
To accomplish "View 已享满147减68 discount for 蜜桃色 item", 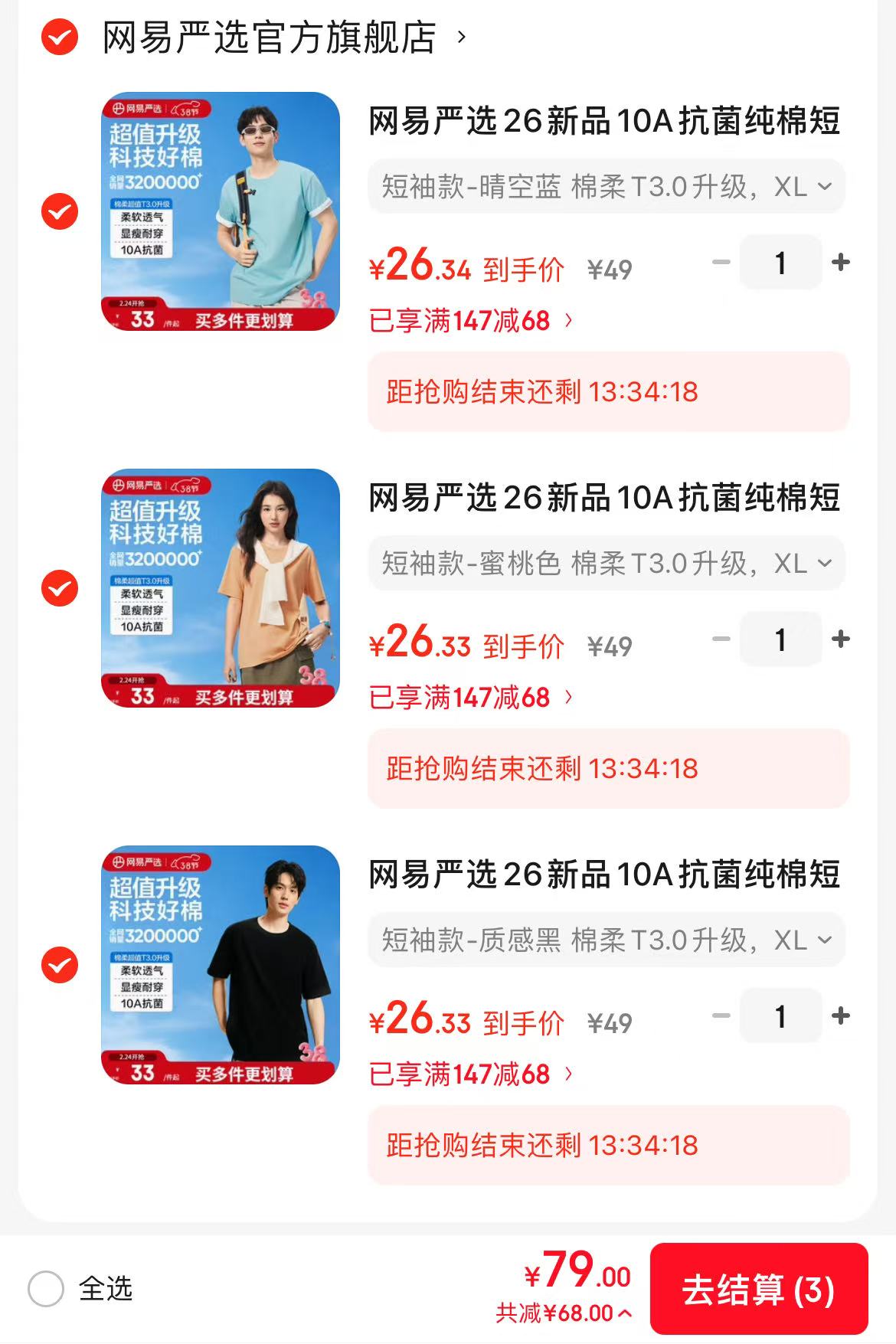I will 470,697.
